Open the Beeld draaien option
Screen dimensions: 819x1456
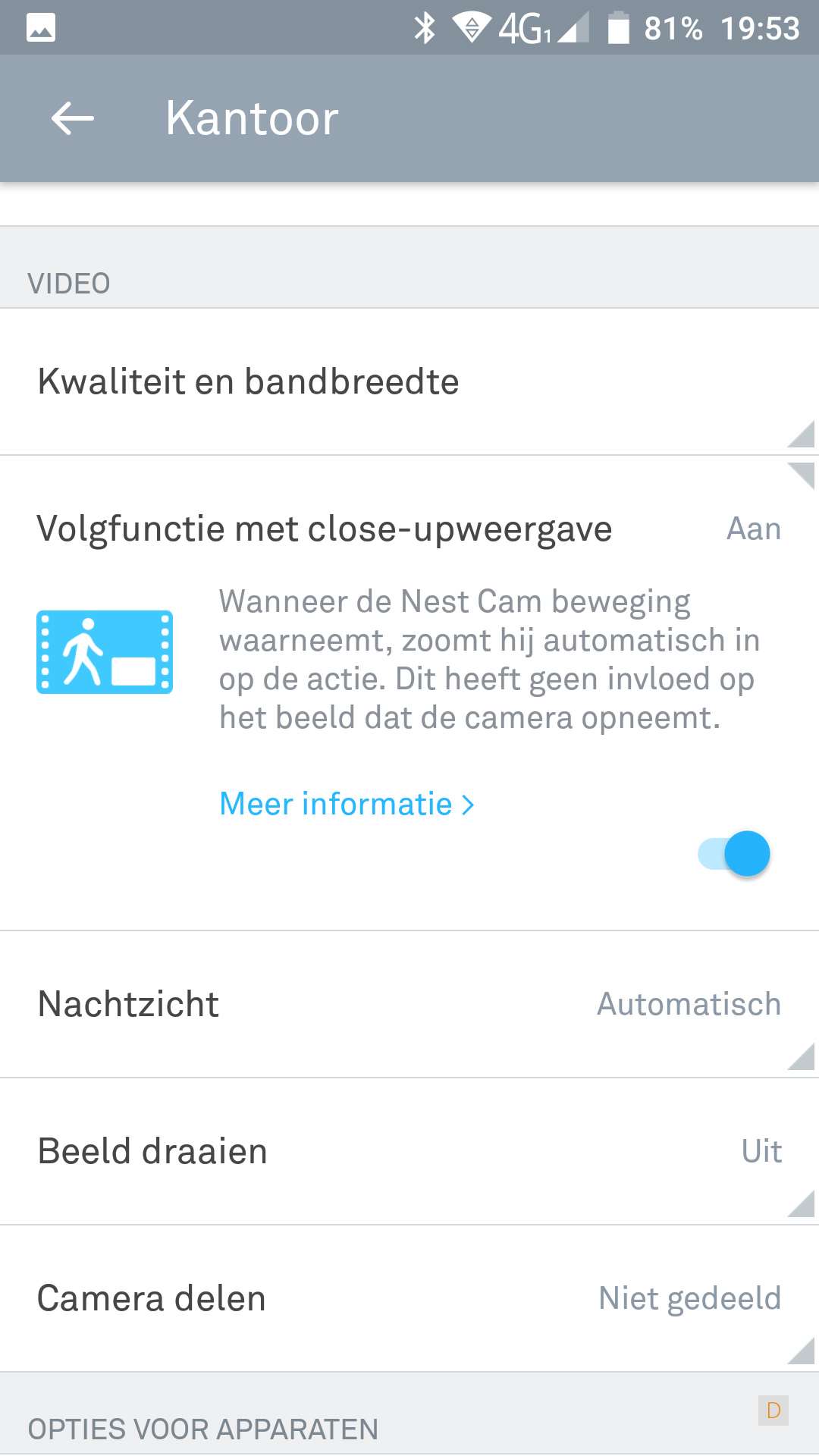coord(409,1151)
